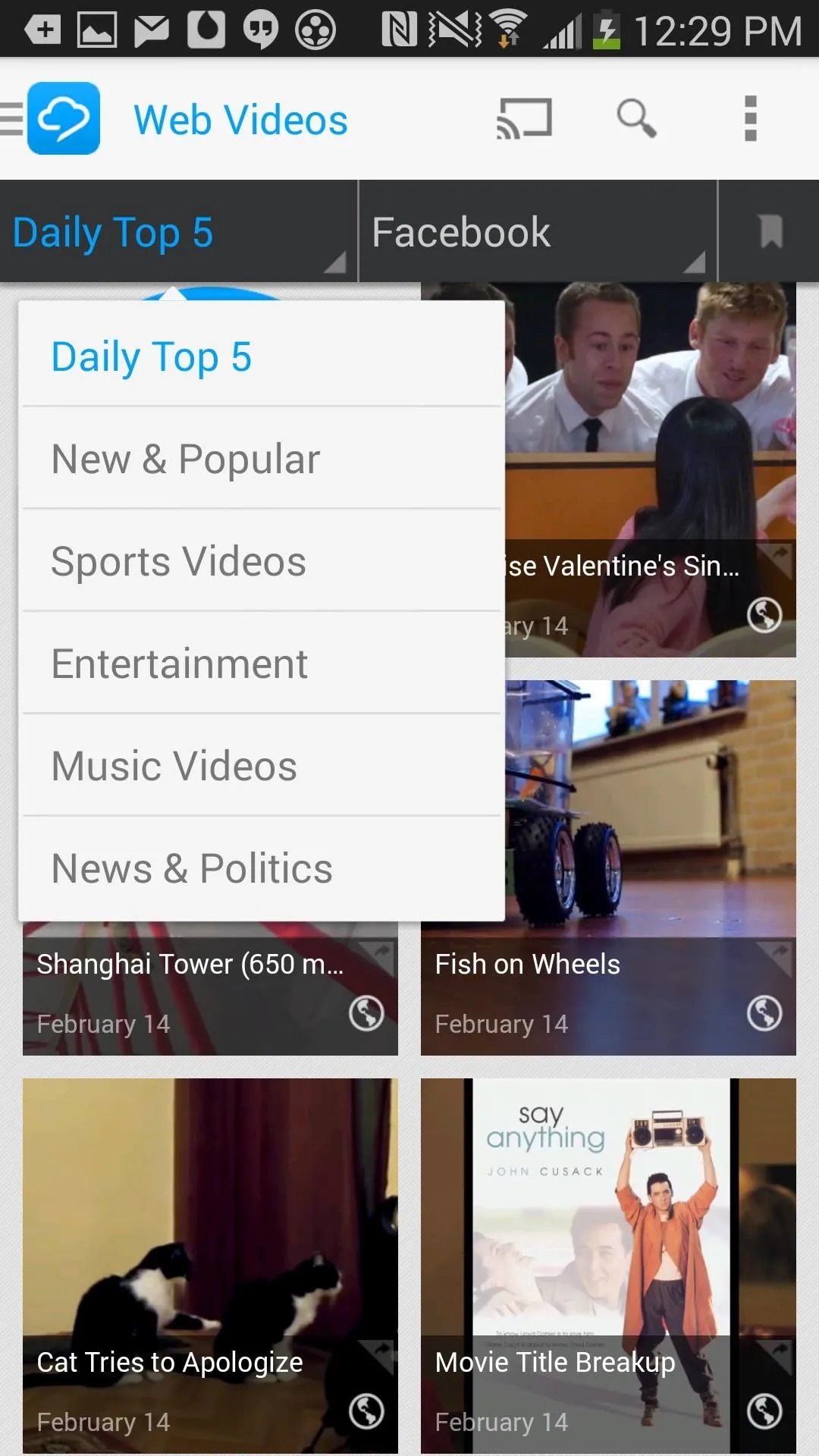Play the Cat Tries to Apologize video
819x1456 pixels.
coord(210,1266)
